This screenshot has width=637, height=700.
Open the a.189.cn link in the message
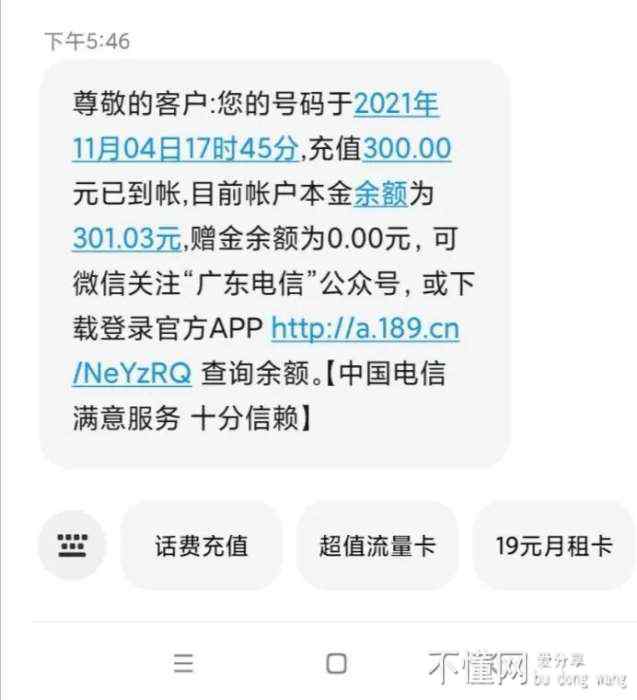click(x=365, y=329)
